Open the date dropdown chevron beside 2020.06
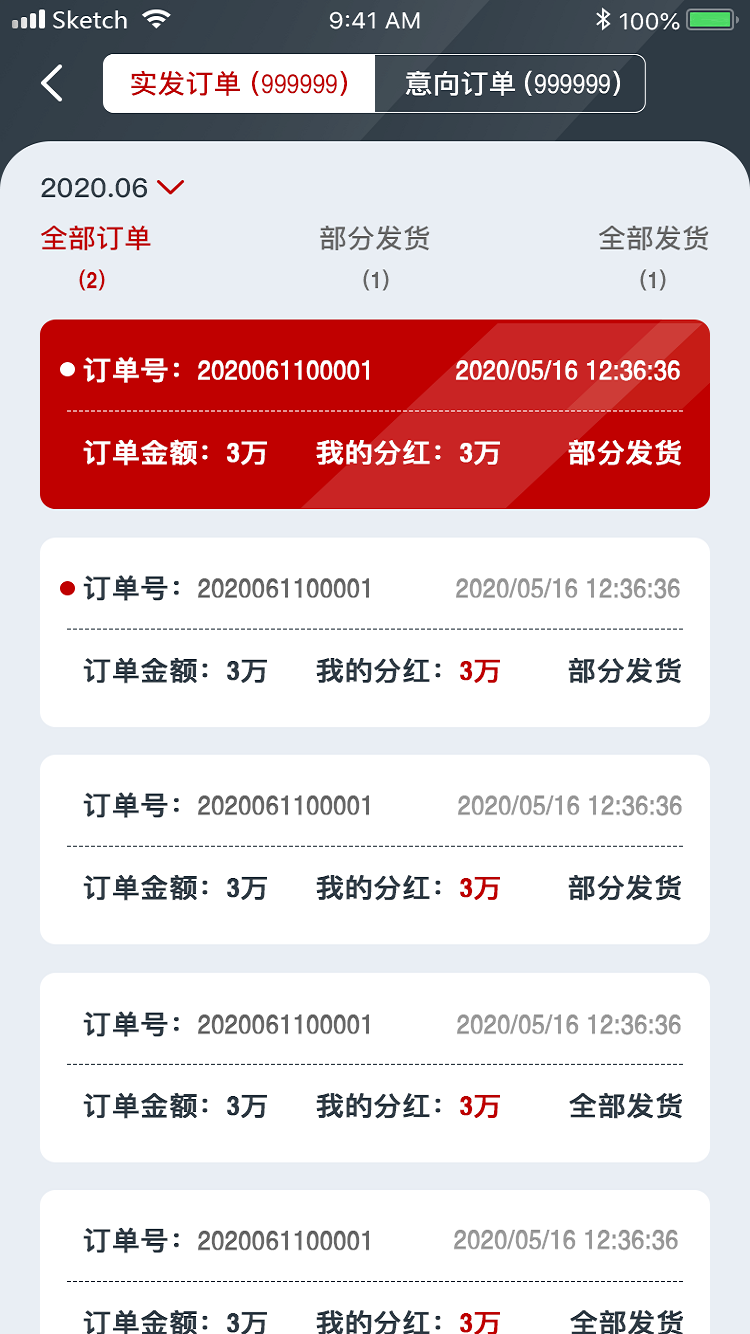 (170, 188)
